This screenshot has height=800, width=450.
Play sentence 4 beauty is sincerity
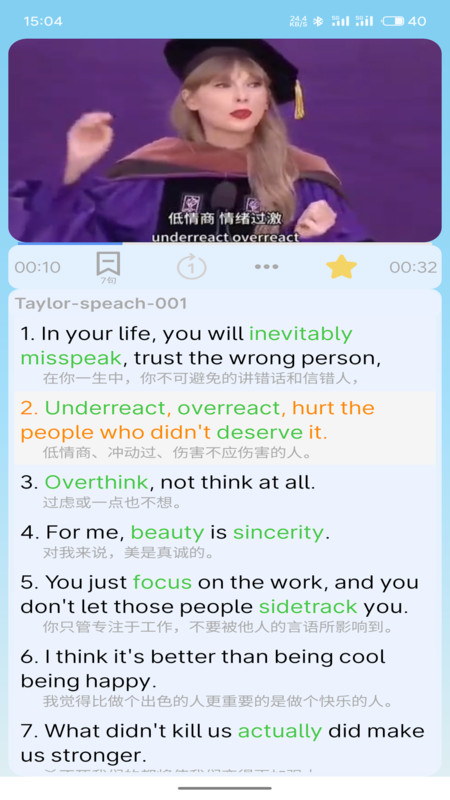pos(225,540)
